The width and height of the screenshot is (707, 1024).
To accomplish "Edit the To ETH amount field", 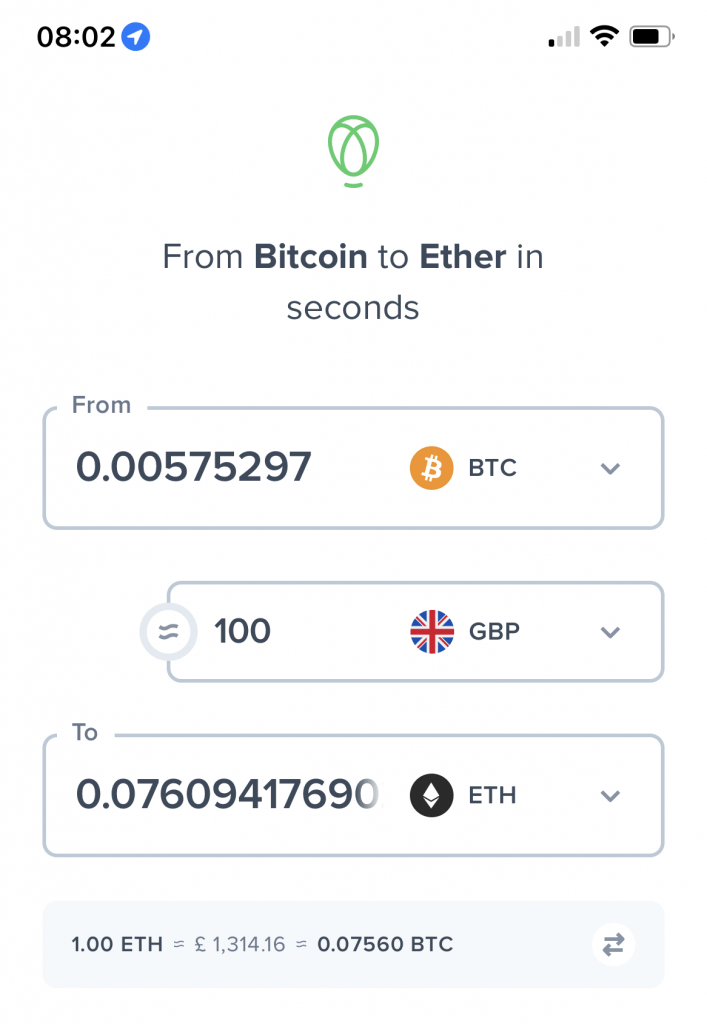I will click(228, 796).
